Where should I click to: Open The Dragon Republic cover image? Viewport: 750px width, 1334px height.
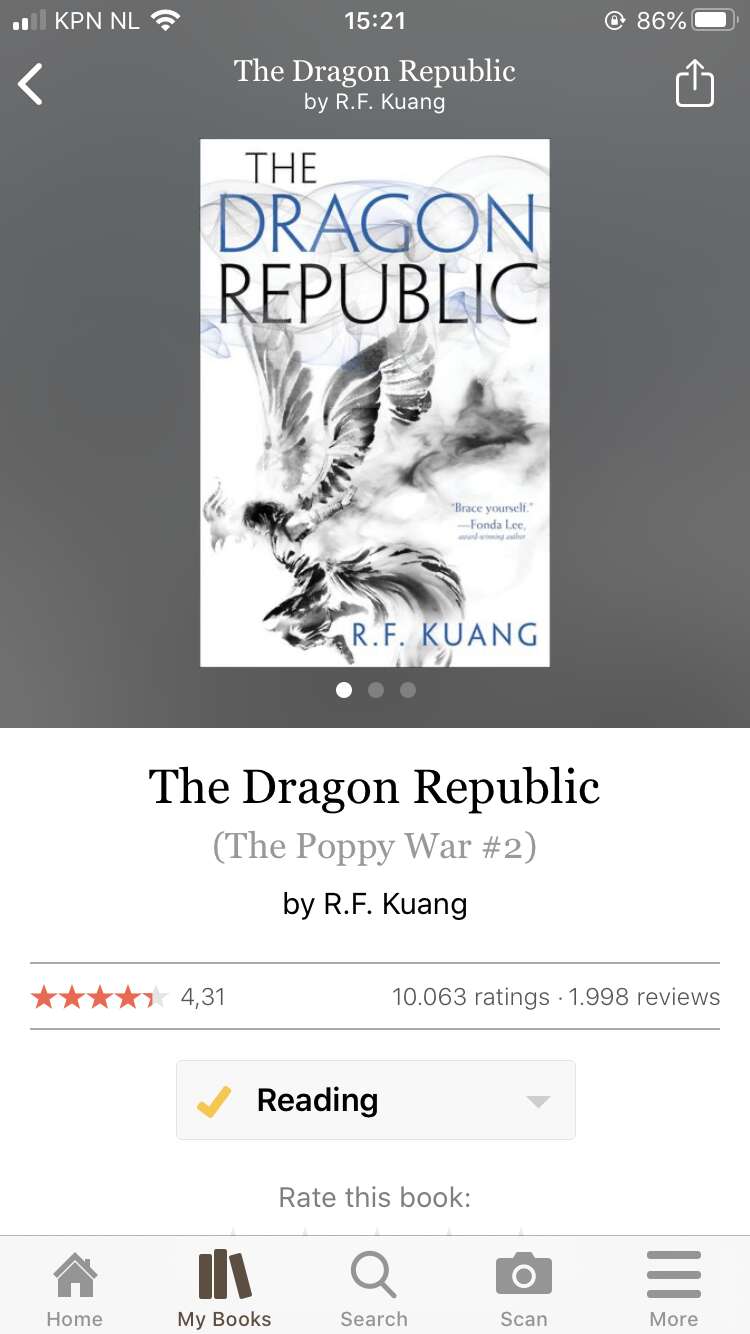coord(375,403)
